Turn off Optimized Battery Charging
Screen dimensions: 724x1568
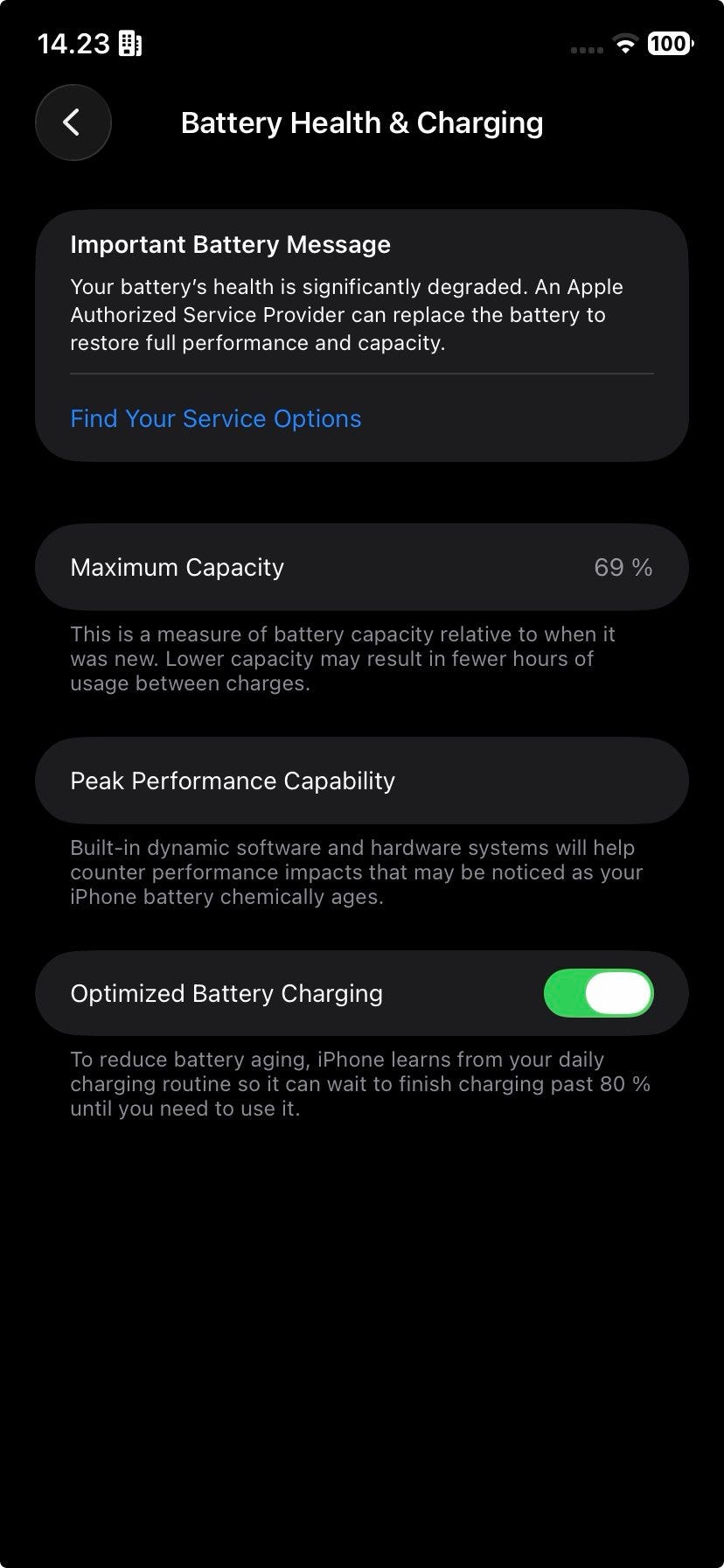pos(598,993)
